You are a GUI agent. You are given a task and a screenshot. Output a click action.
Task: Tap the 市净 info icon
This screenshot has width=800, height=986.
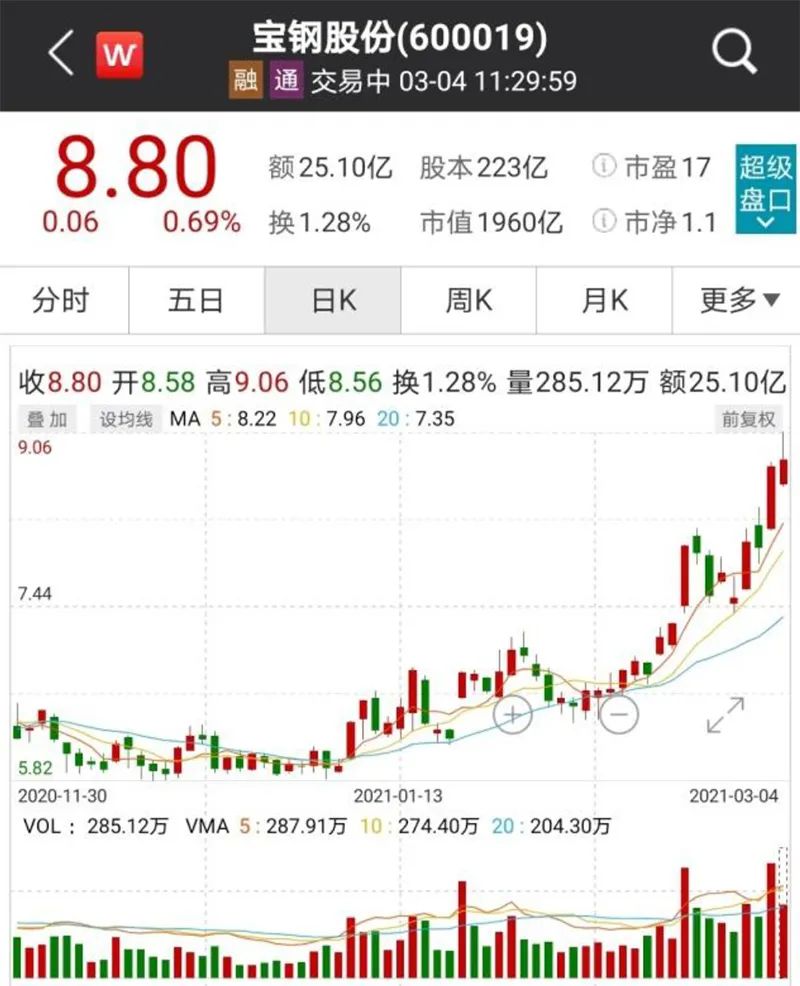[603, 221]
